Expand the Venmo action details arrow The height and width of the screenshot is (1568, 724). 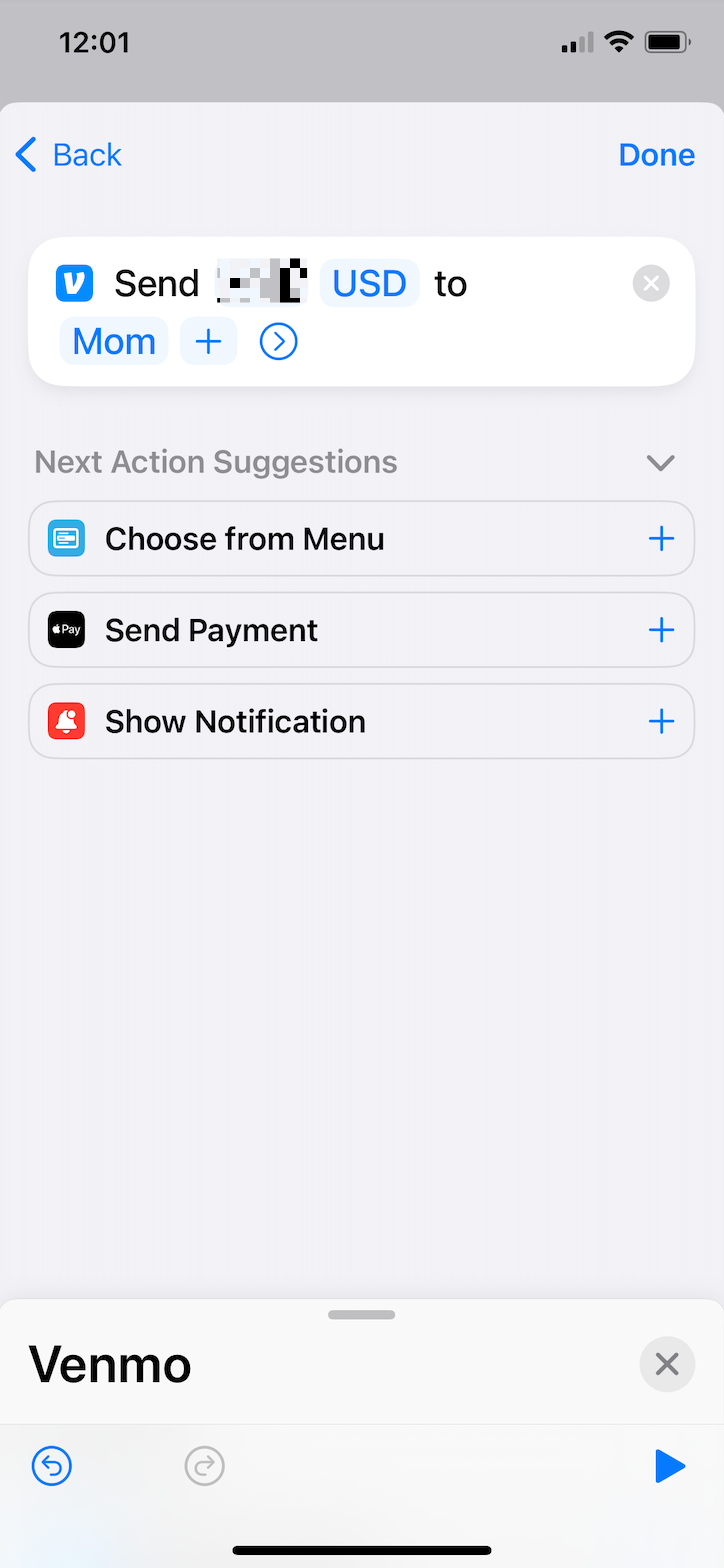pyautogui.click(x=278, y=342)
